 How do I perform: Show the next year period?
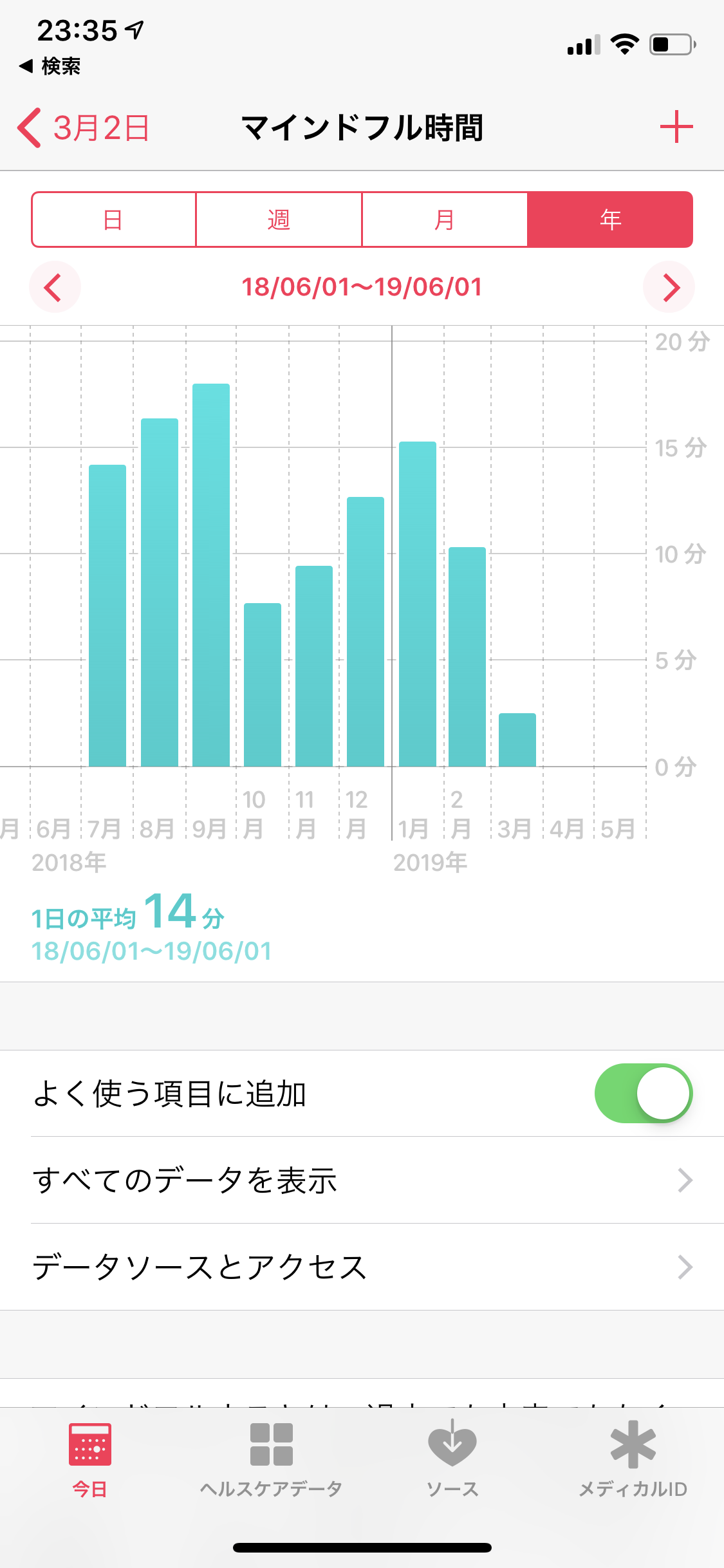pos(669,287)
